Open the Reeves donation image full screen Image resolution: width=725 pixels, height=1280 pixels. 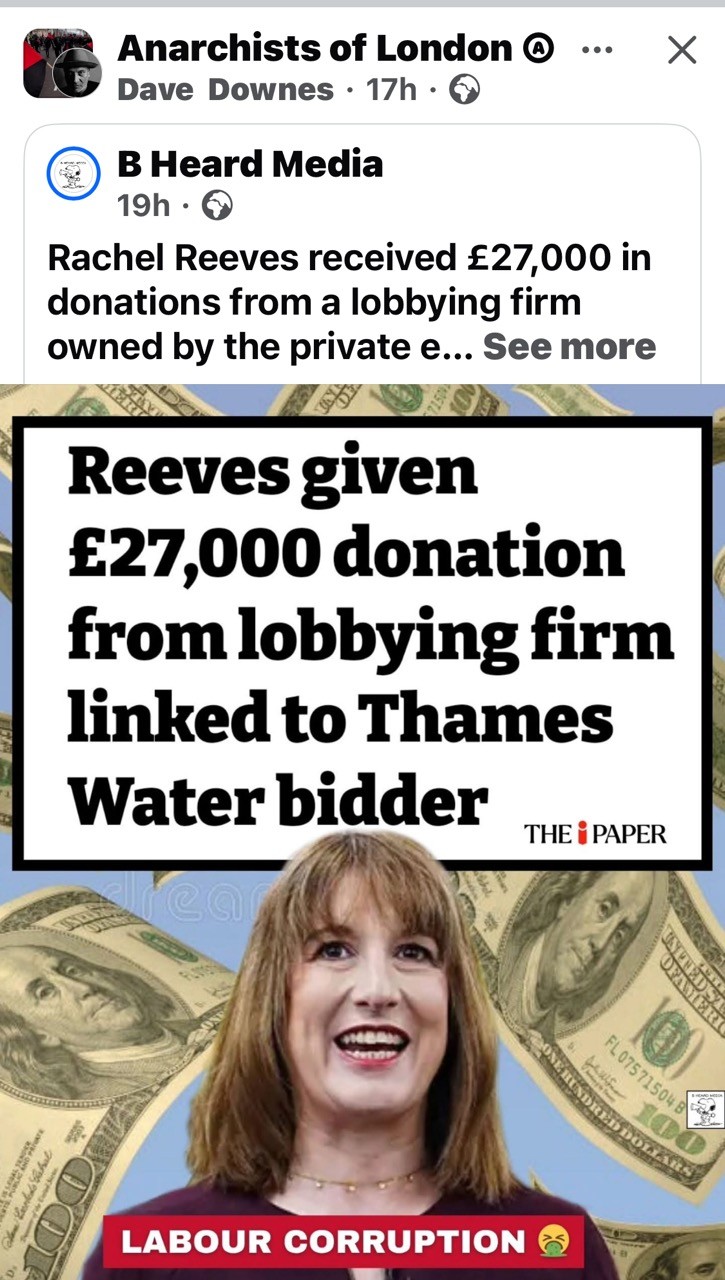[x=362, y=832]
